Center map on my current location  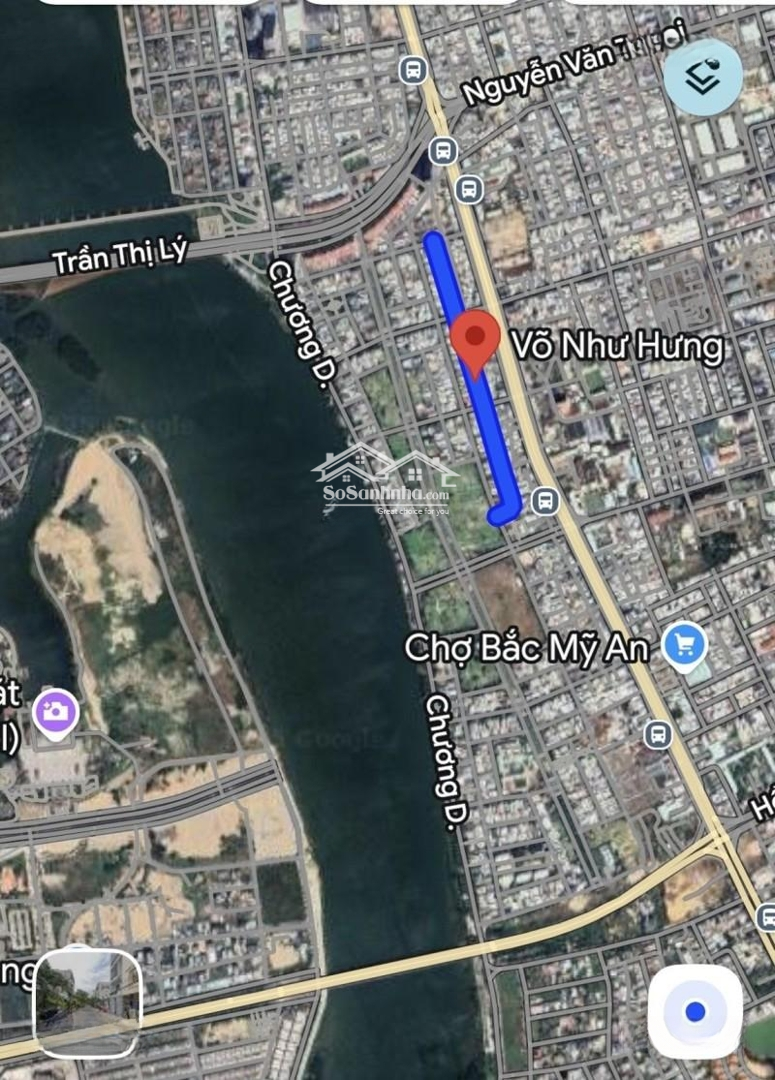tap(695, 1012)
